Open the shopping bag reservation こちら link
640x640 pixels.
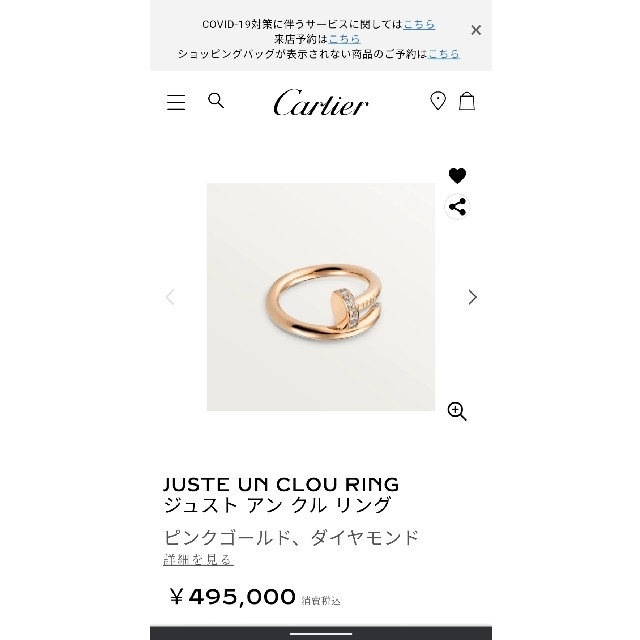[x=444, y=54]
